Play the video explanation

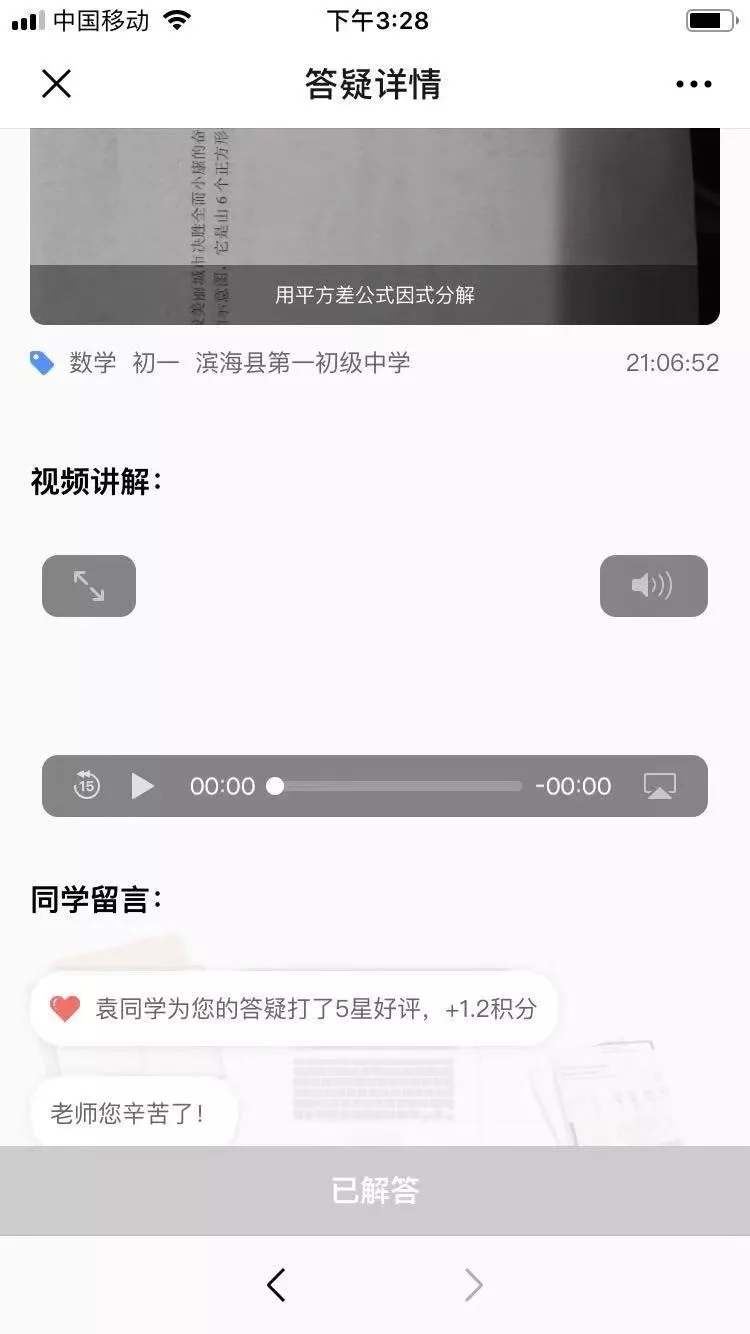pos(143,786)
